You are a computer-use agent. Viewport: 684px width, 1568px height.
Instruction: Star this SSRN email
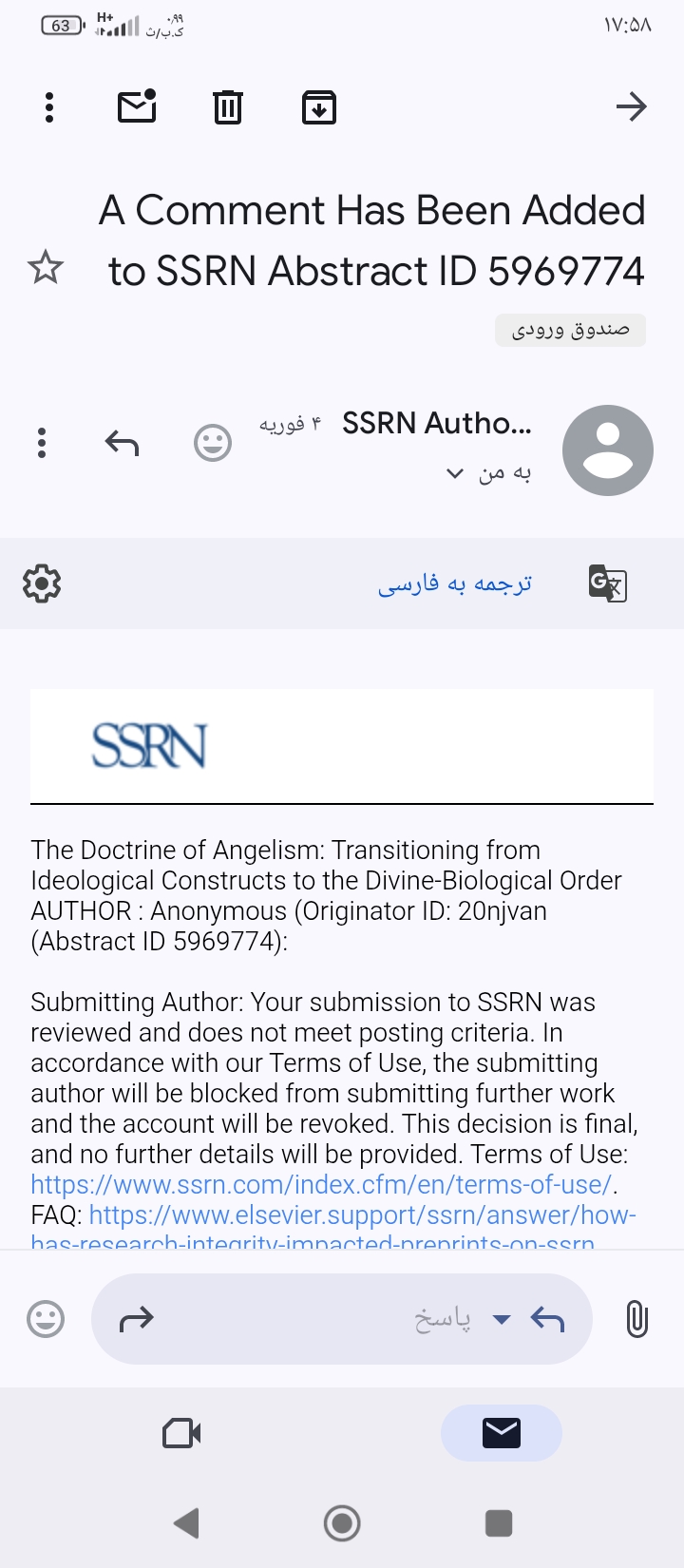pos(46,268)
